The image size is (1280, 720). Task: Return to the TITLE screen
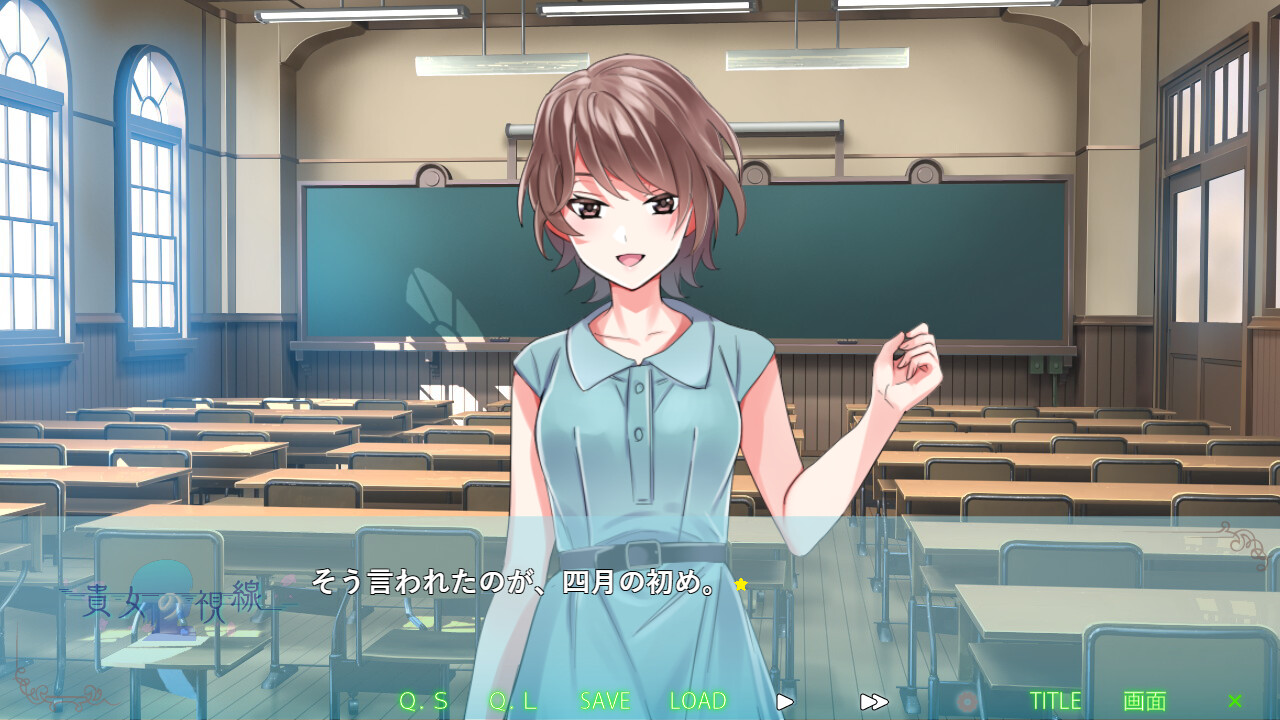1056,701
